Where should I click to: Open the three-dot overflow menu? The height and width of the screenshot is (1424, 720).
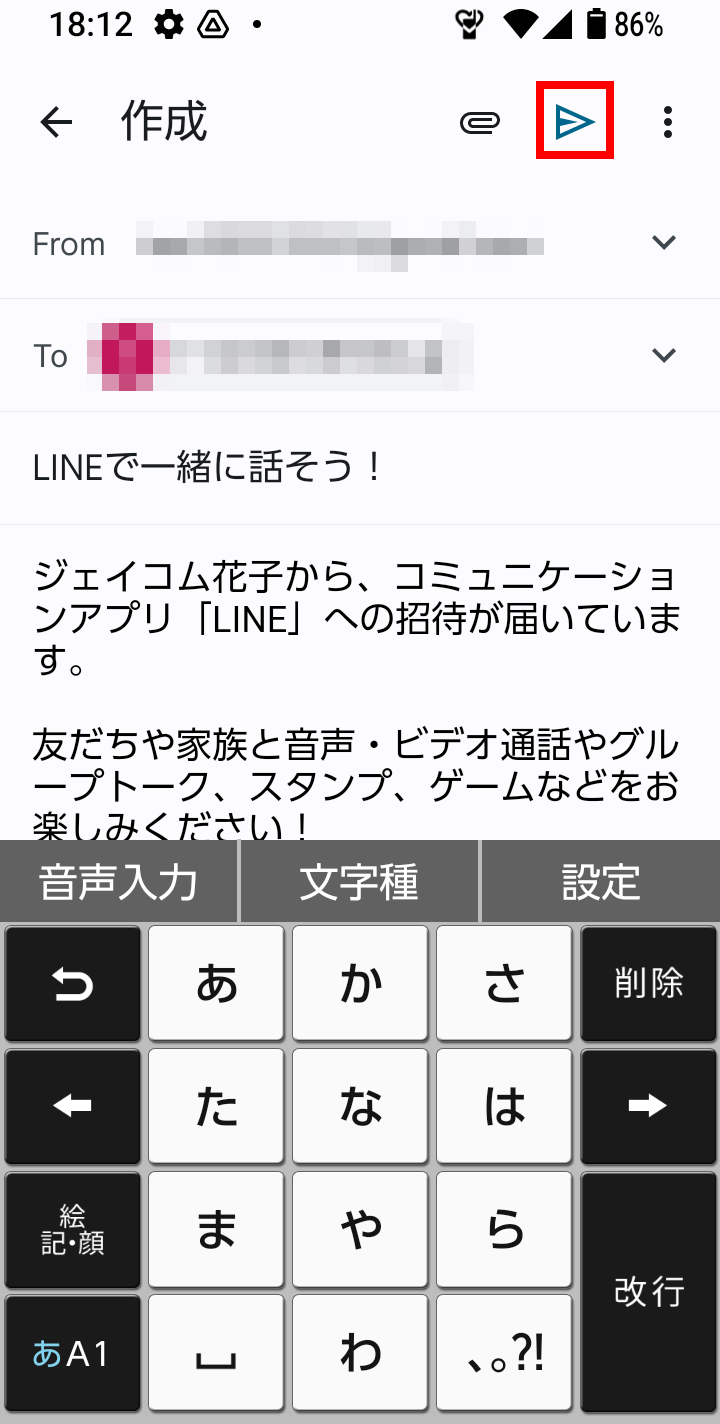(x=667, y=122)
